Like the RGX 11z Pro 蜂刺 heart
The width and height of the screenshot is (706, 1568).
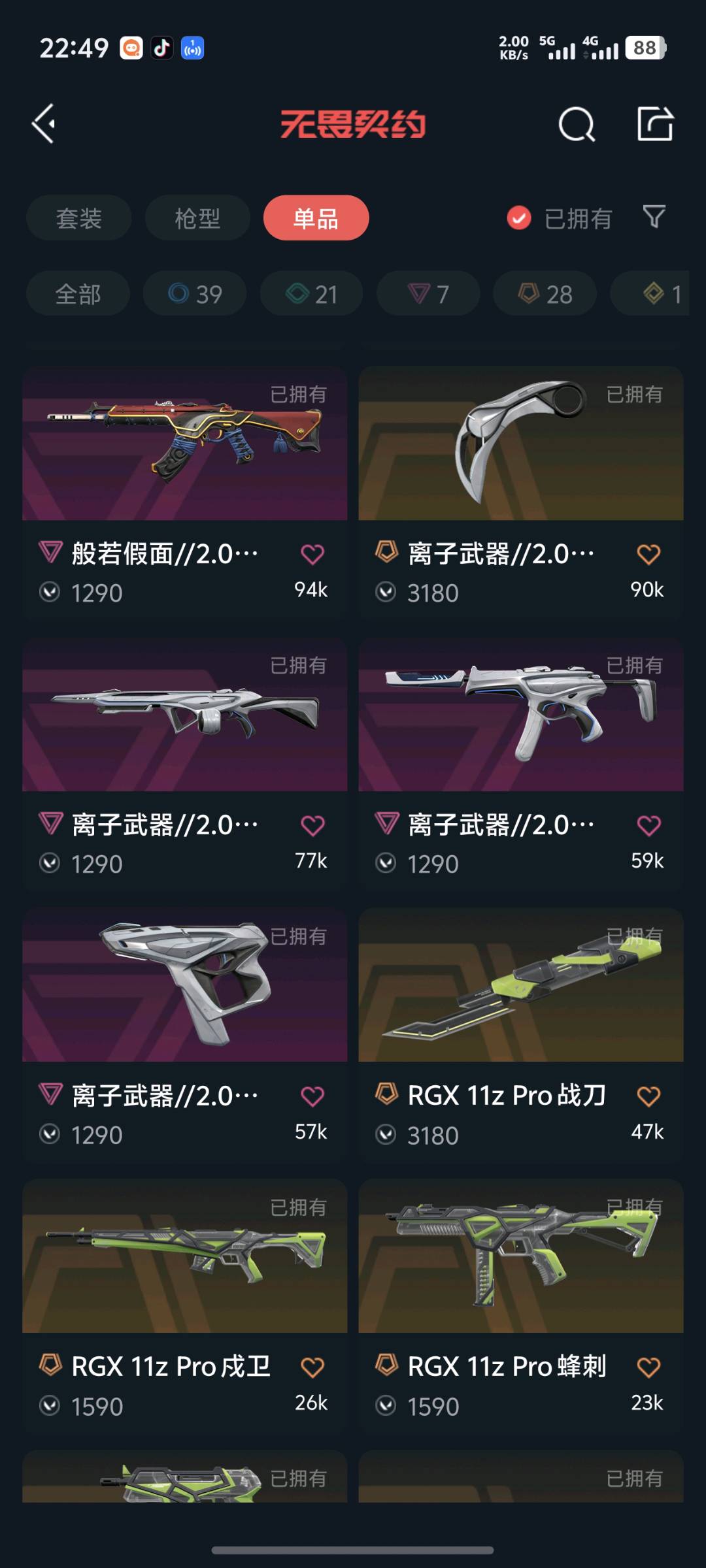click(648, 1367)
